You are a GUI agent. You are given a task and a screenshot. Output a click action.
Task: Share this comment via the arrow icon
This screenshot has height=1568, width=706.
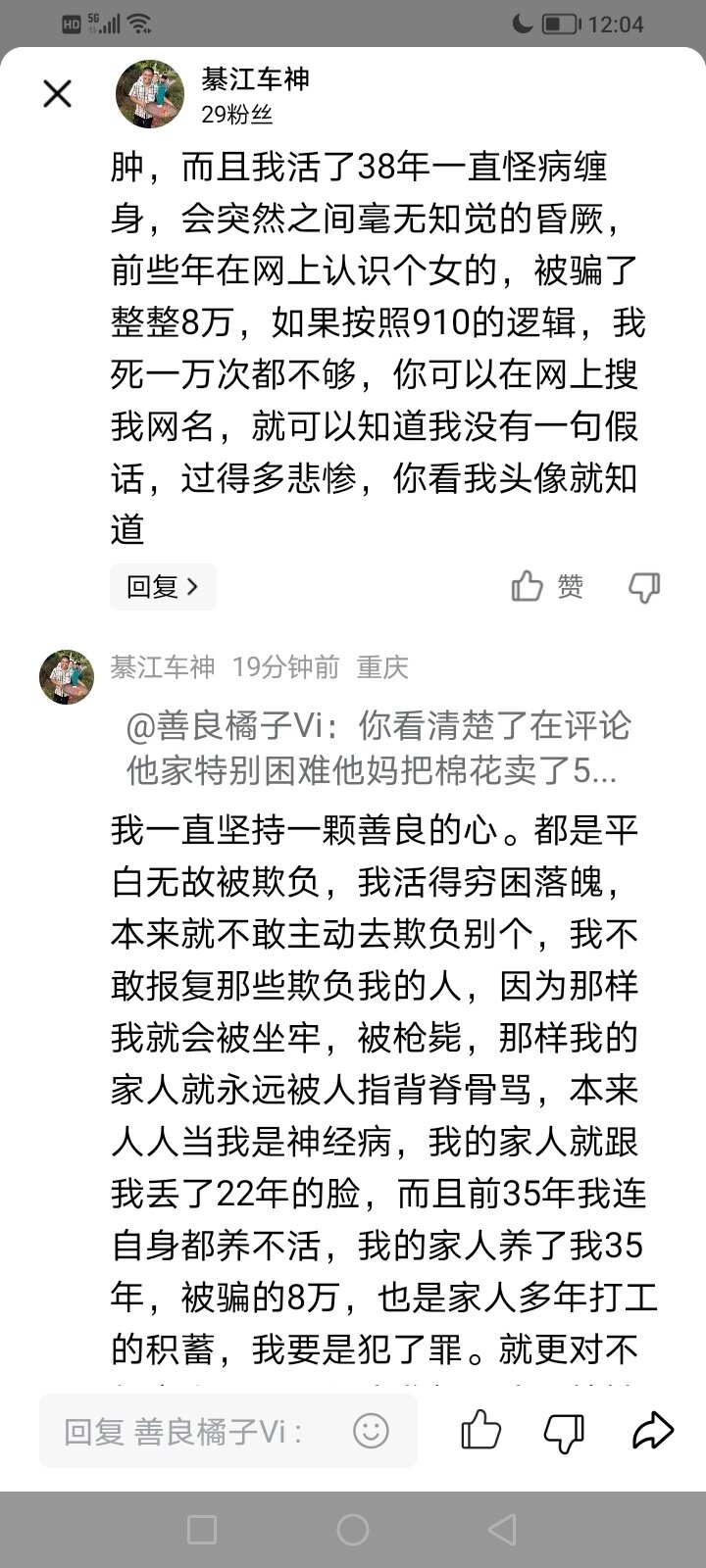[653, 1431]
